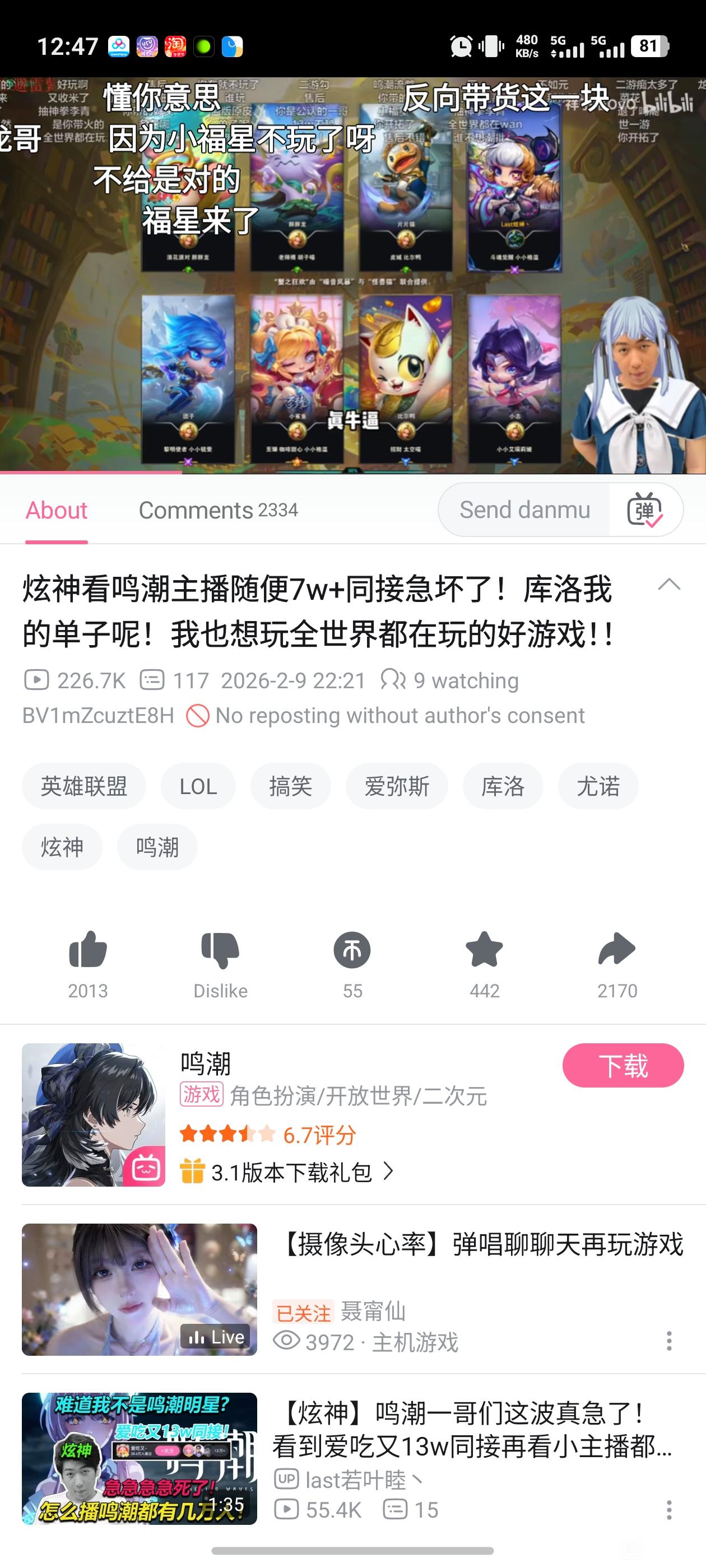Screen dimensions: 706x1568
Task: Tap the LOL tag chip
Action: click(198, 786)
